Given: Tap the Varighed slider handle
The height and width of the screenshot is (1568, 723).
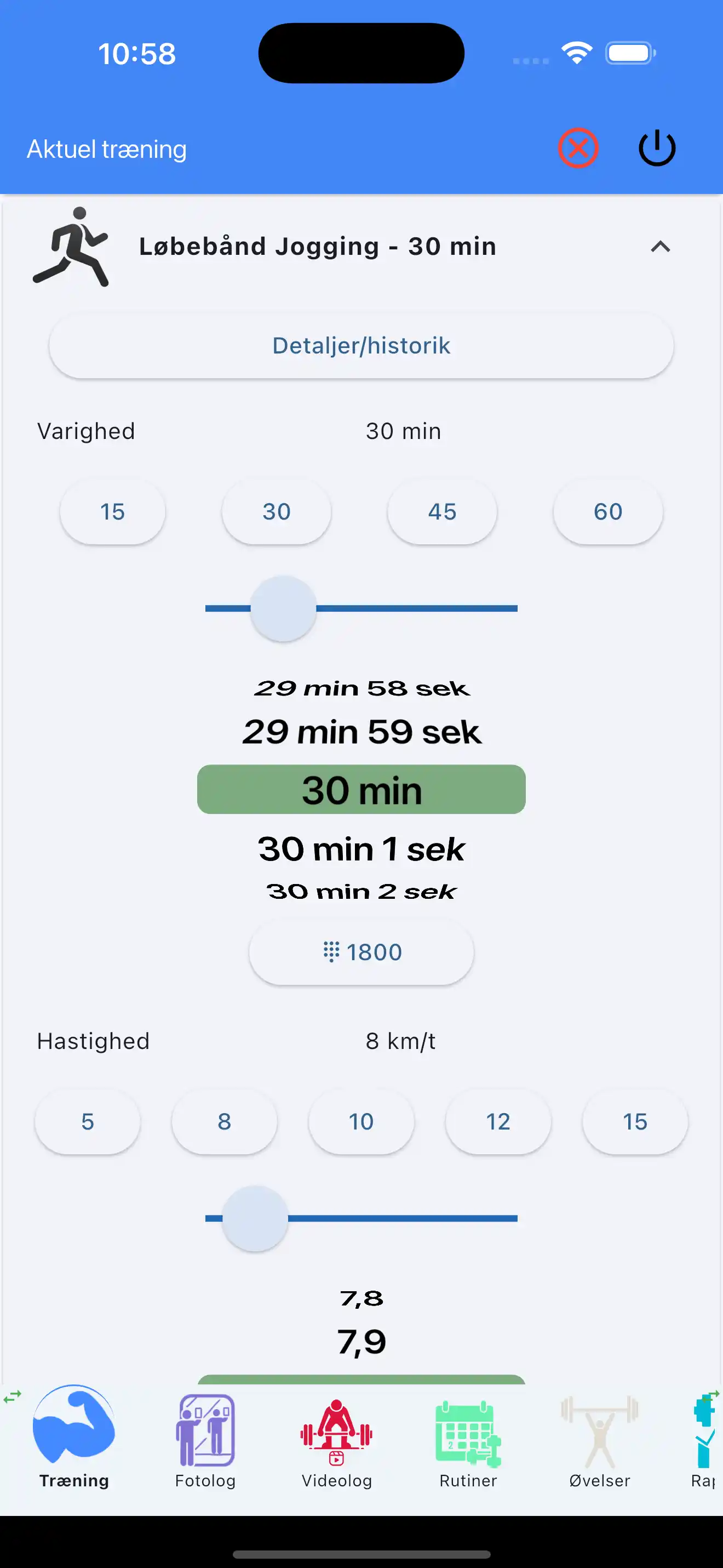Looking at the screenshot, I should (283, 608).
